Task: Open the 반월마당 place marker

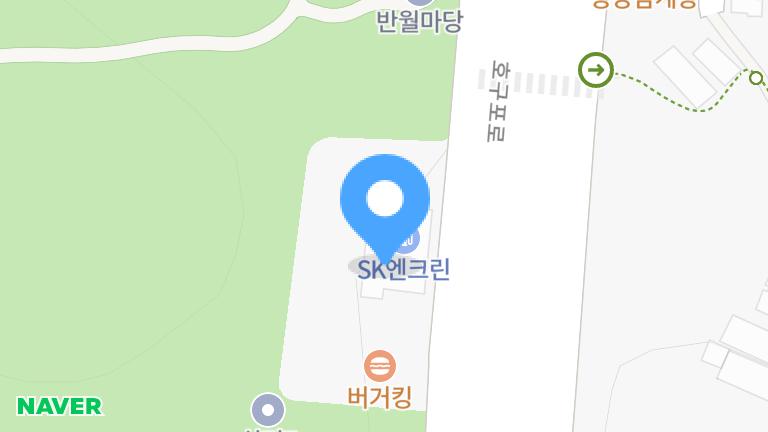Action: click(x=419, y=20)
